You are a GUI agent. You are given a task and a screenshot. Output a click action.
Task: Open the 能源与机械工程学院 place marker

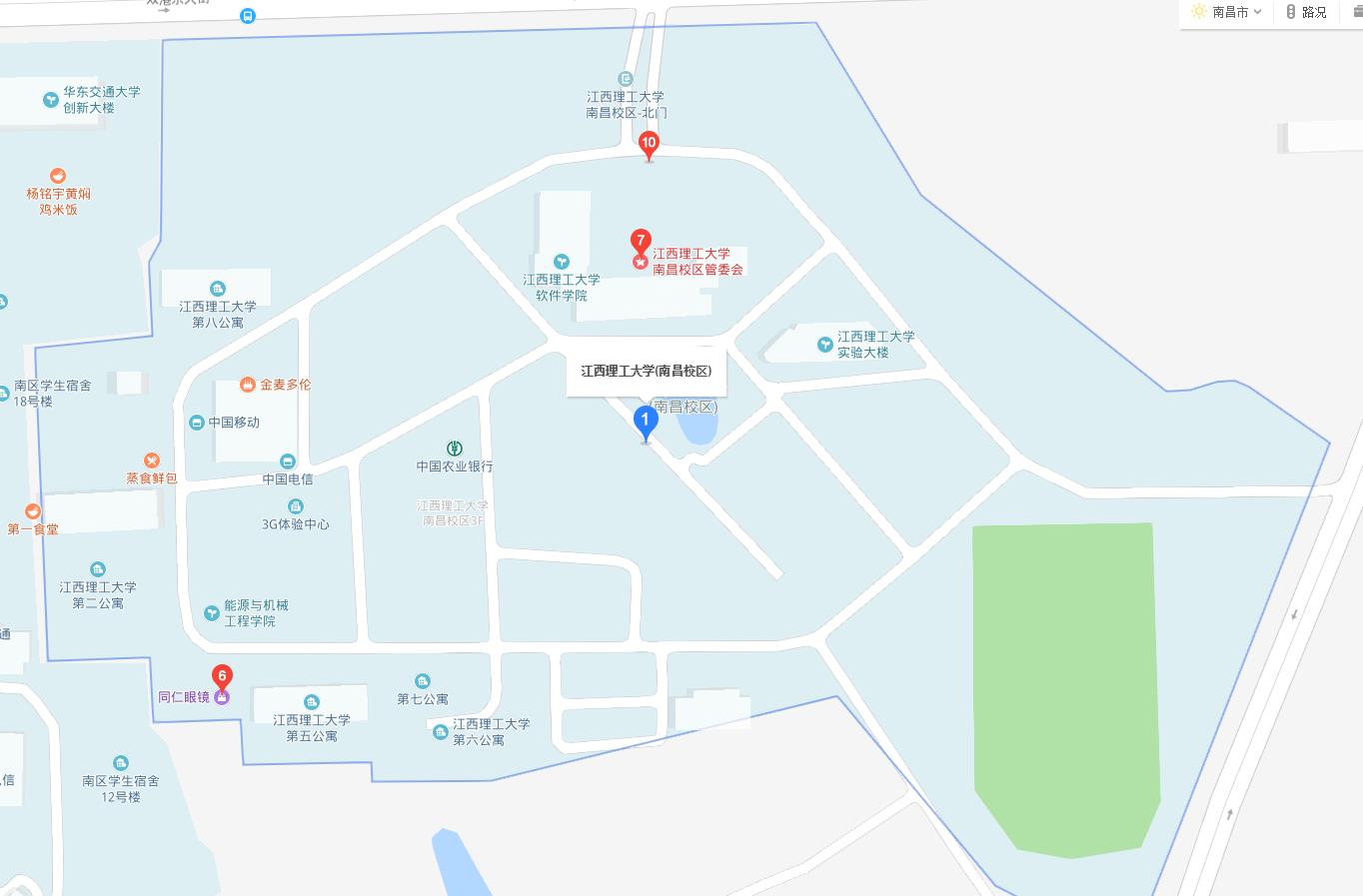click(x=211, y=613)
